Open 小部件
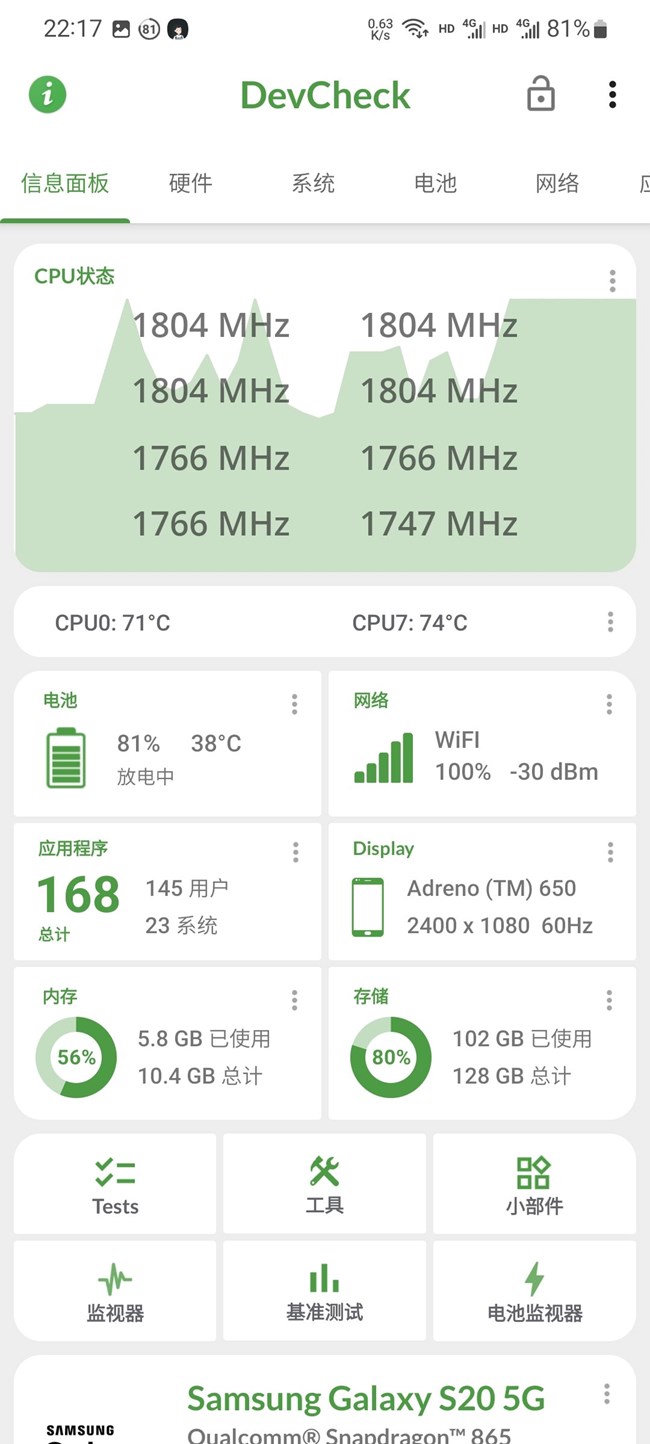 [x=534, y=1185]
